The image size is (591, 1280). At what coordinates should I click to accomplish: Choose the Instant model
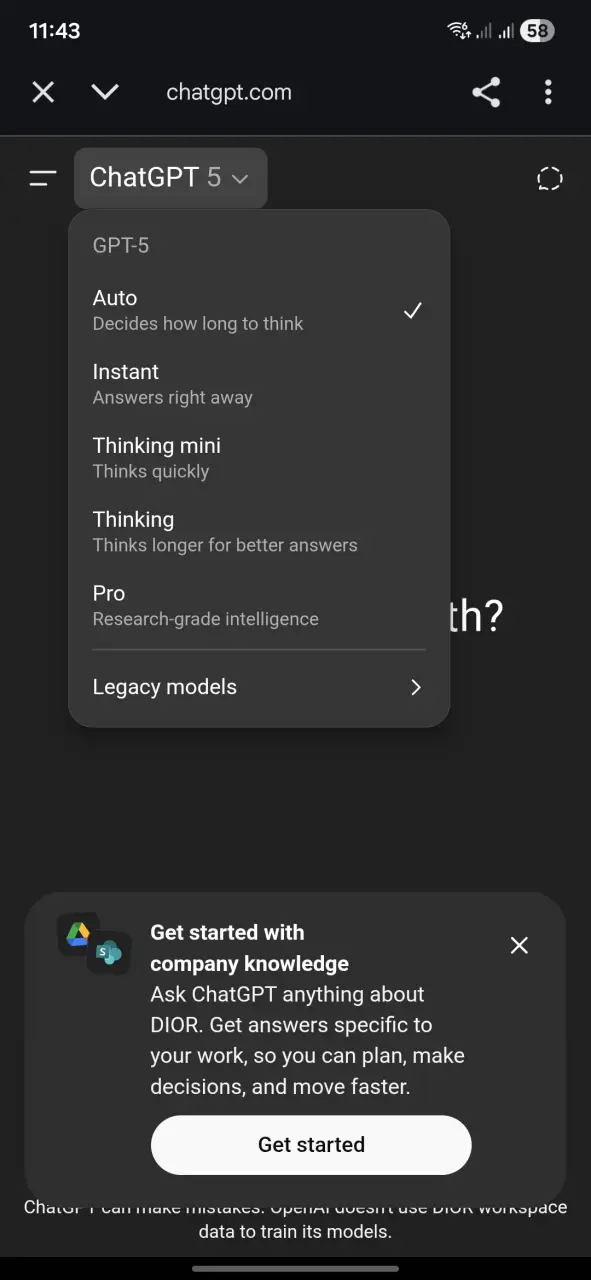point(259,384)
